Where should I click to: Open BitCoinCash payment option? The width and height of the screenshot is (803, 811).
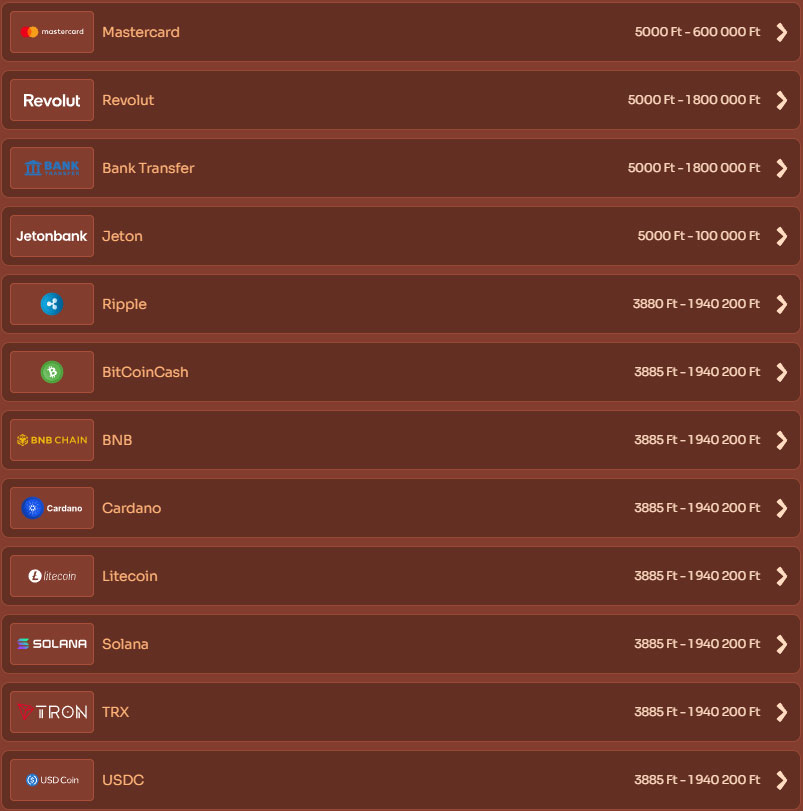(400, 372)
